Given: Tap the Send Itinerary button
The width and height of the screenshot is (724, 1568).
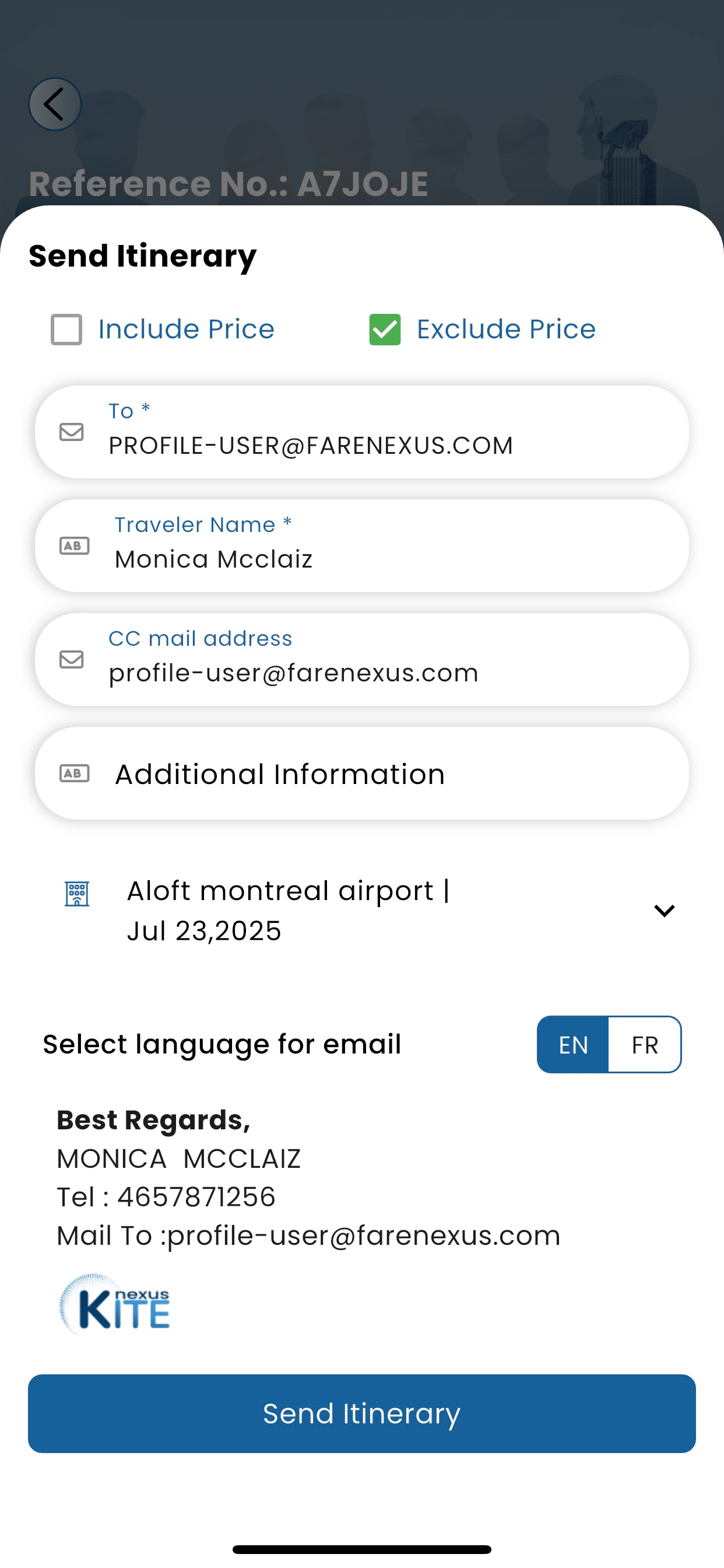Looking at the screenshot, I should (x=362, y=1413).
